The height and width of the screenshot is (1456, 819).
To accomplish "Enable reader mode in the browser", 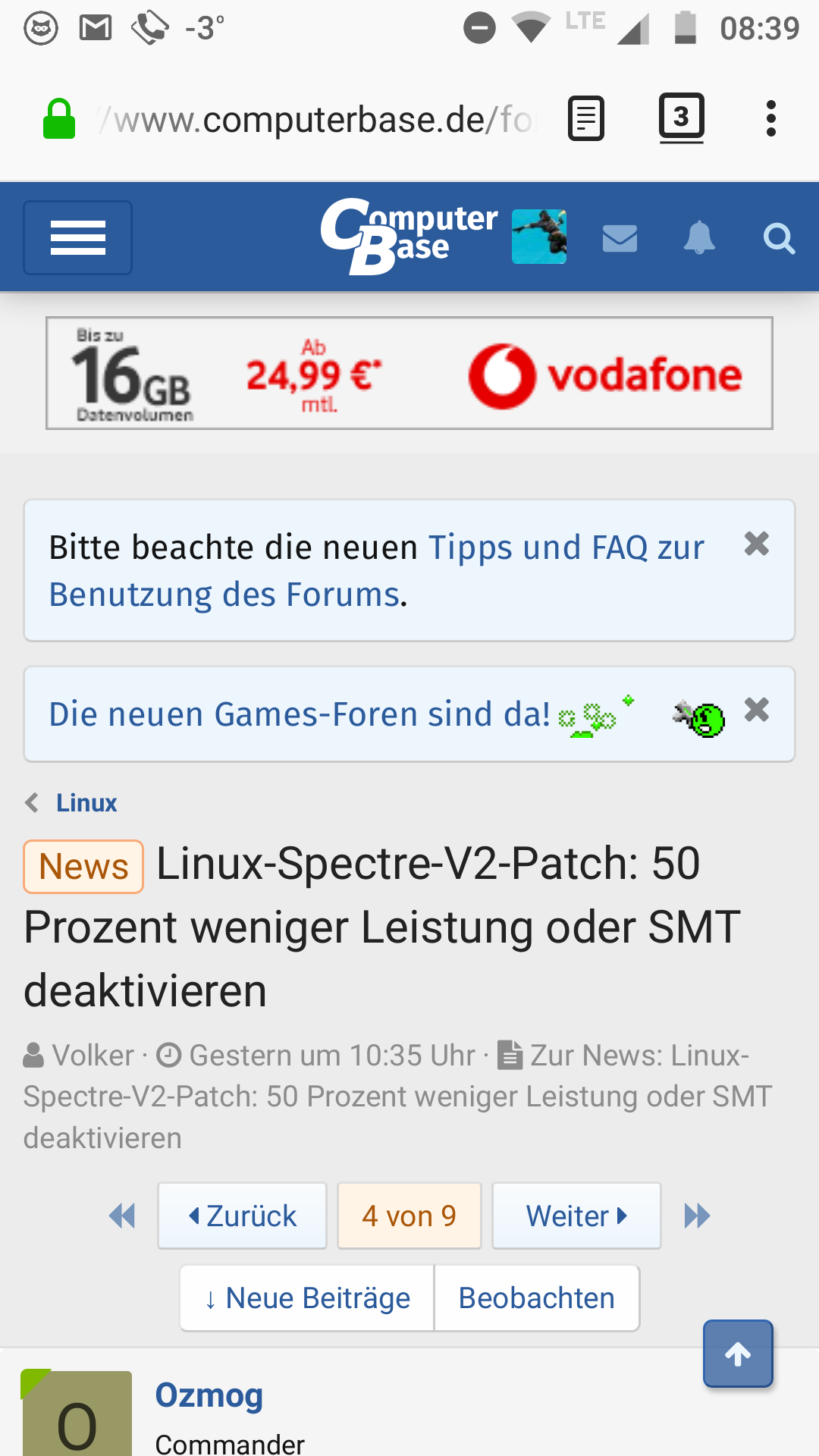I will tap(586, 119).
